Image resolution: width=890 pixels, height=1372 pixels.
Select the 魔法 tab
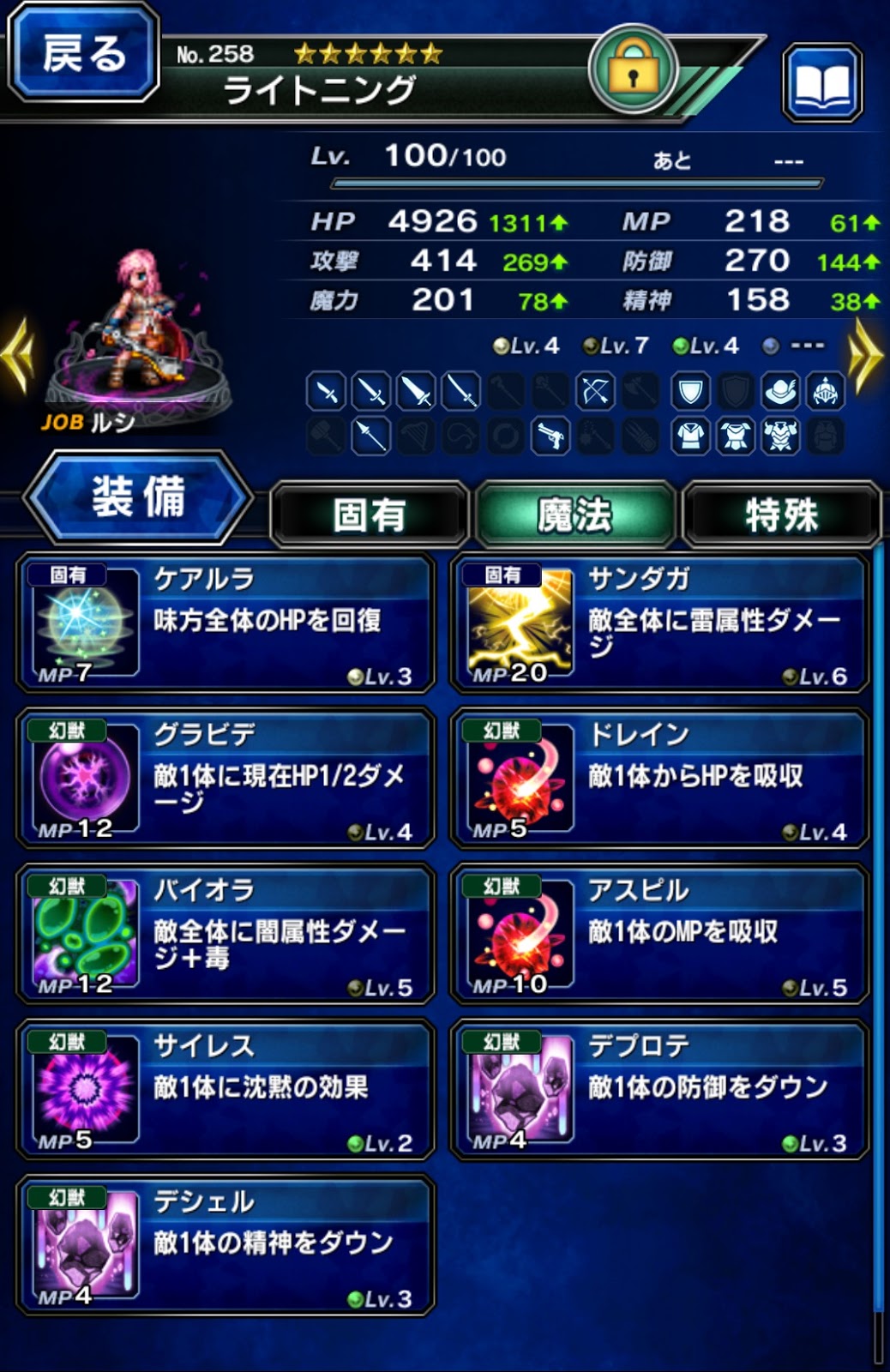574,514
